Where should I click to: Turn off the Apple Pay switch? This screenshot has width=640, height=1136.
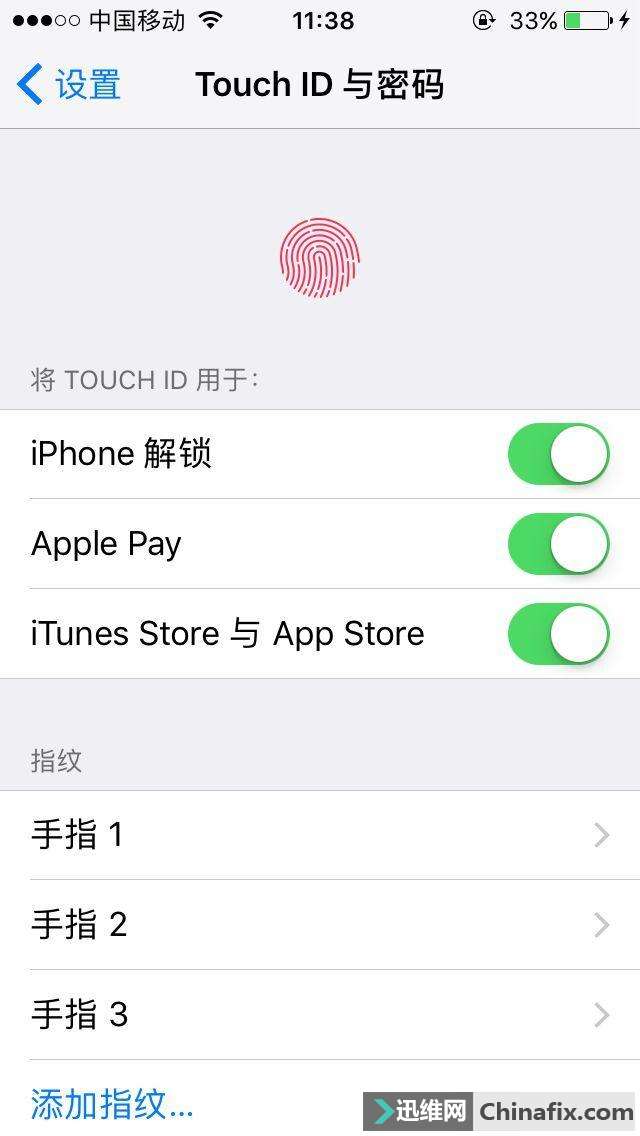tap(558, 544)
